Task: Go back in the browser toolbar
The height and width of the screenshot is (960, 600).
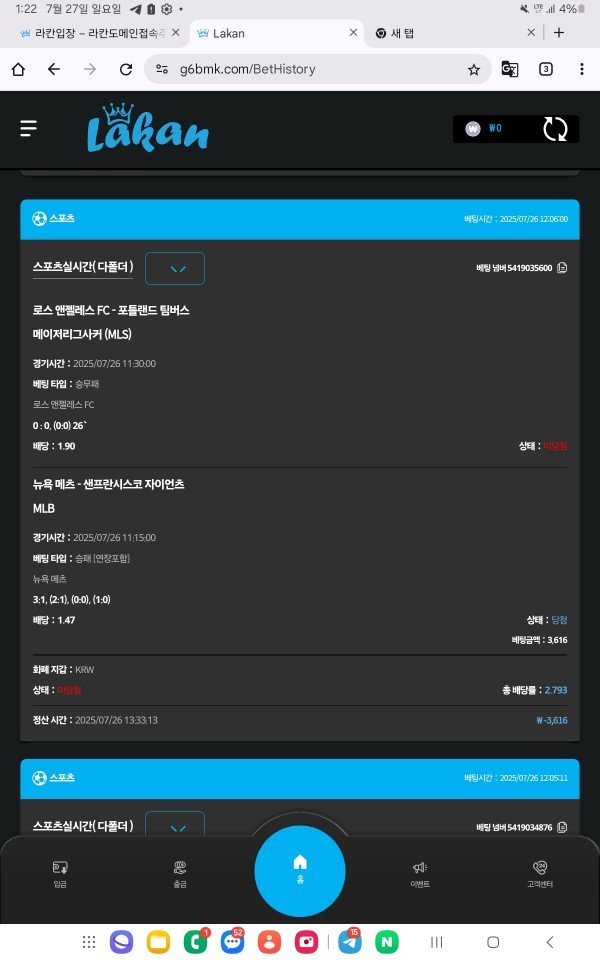Action: [54, 69]
